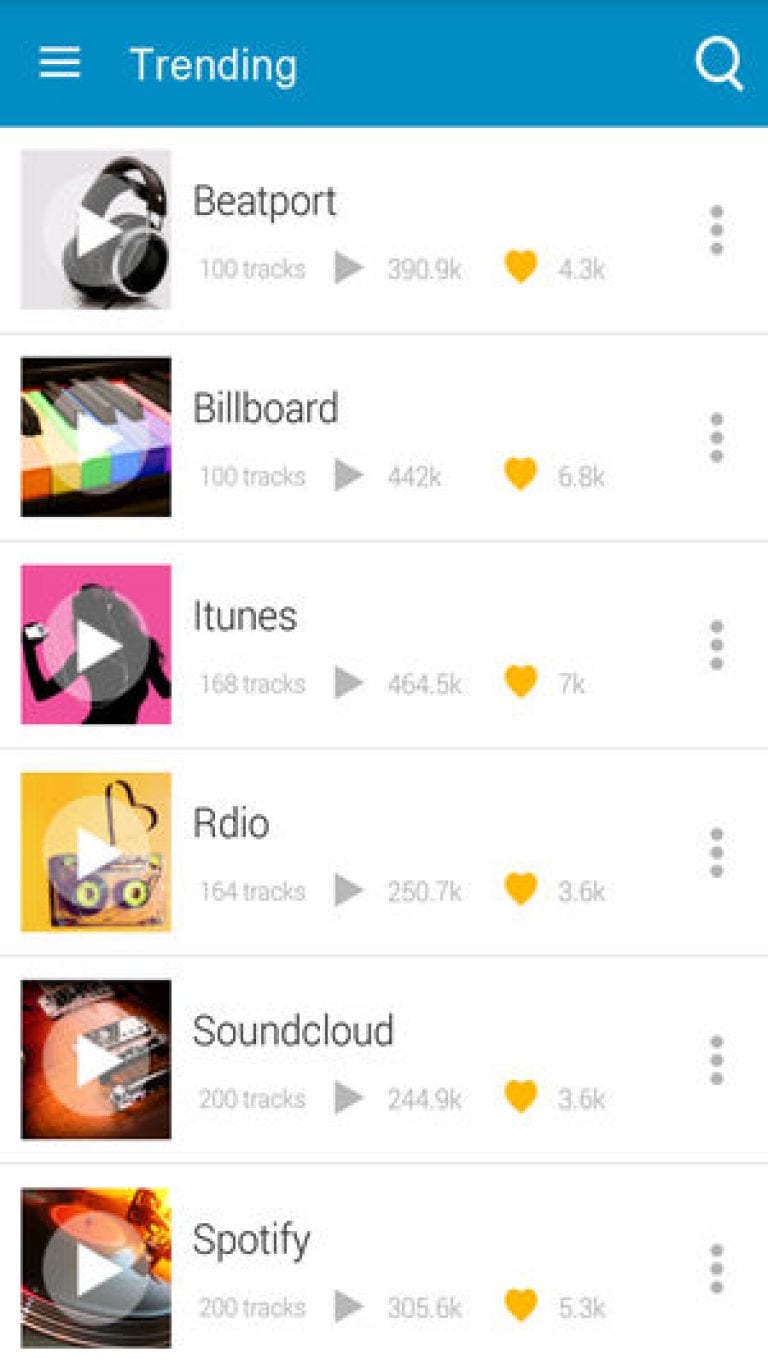The image size is (768, 1364).
Task: Open the Spotify playlist by its name
Action: pos(252,1240)
